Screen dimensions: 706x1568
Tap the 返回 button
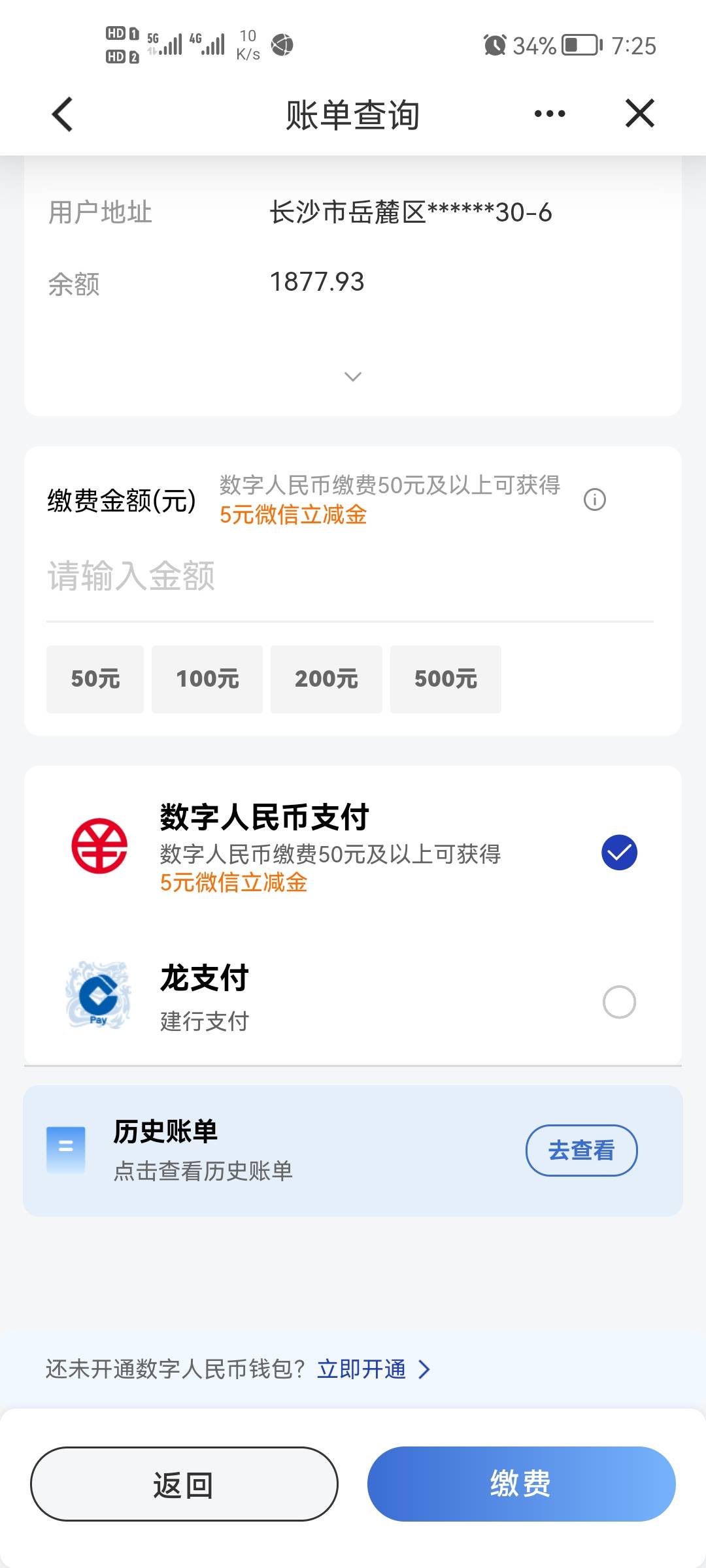184,1484
